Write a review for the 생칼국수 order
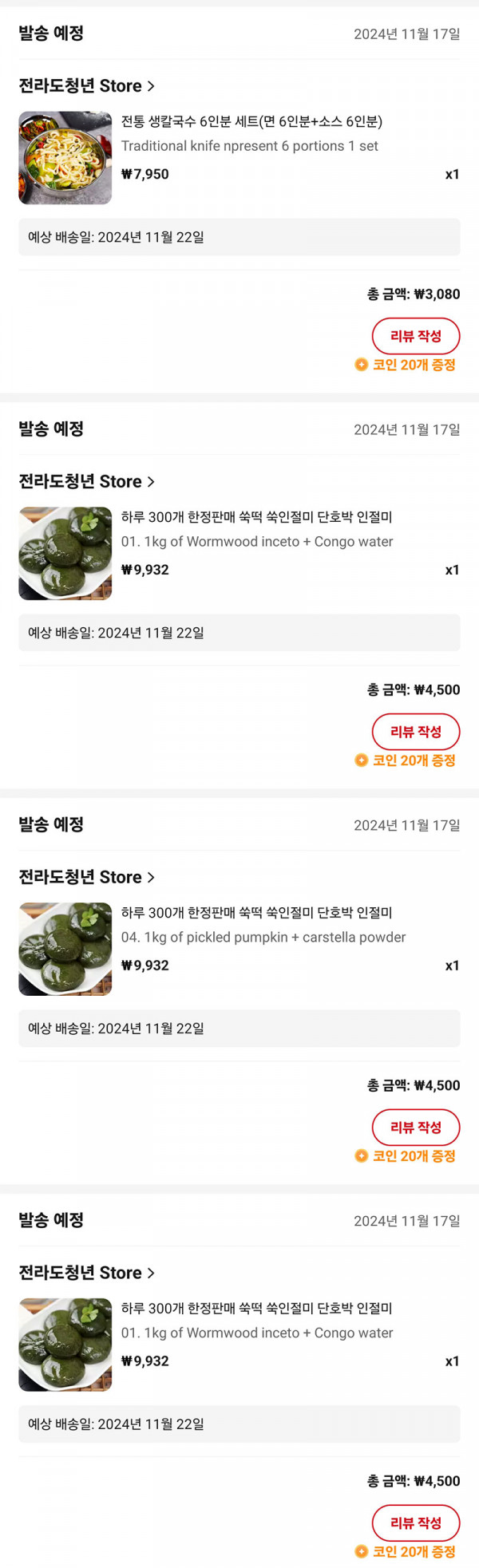479x1568 pixels. [415, 336]
